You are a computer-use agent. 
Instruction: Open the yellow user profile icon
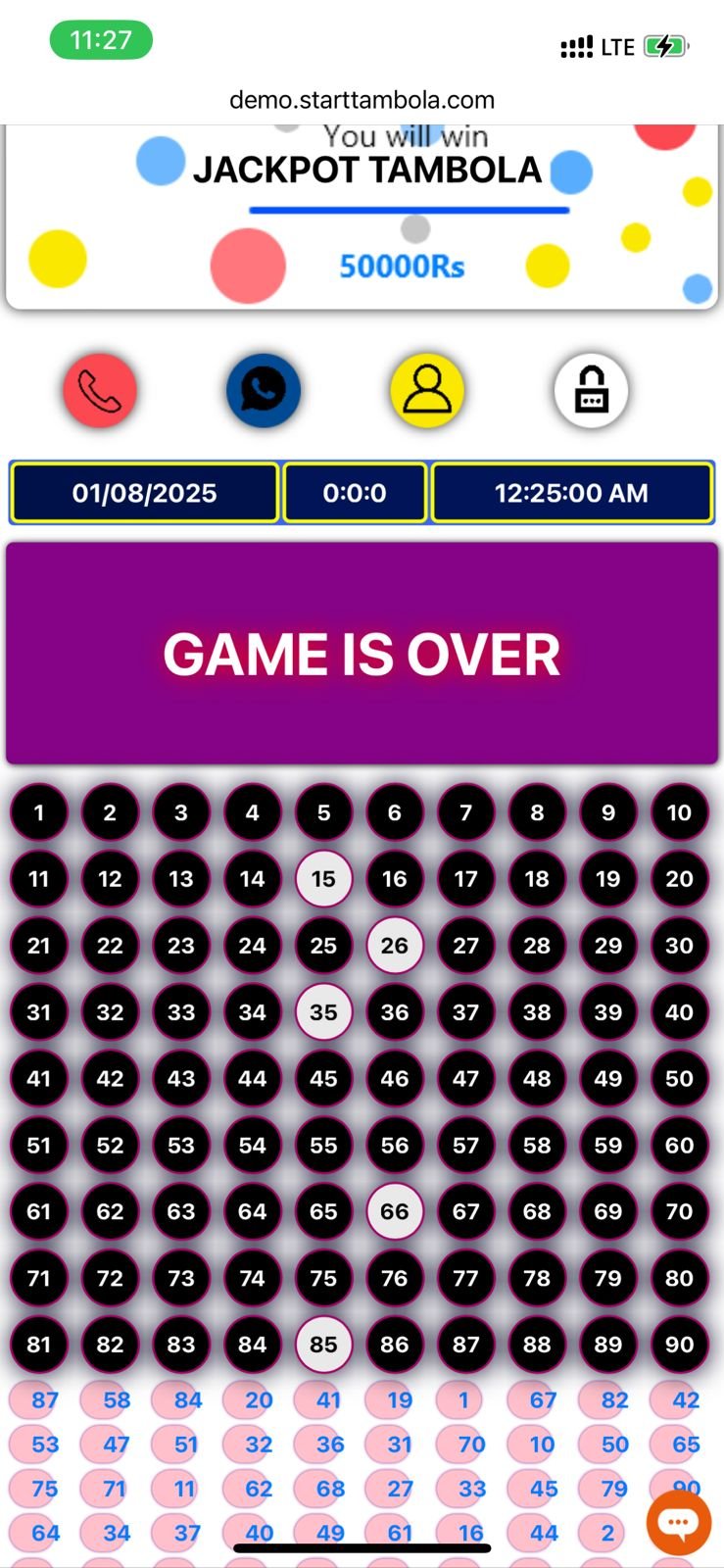point(427,391)
